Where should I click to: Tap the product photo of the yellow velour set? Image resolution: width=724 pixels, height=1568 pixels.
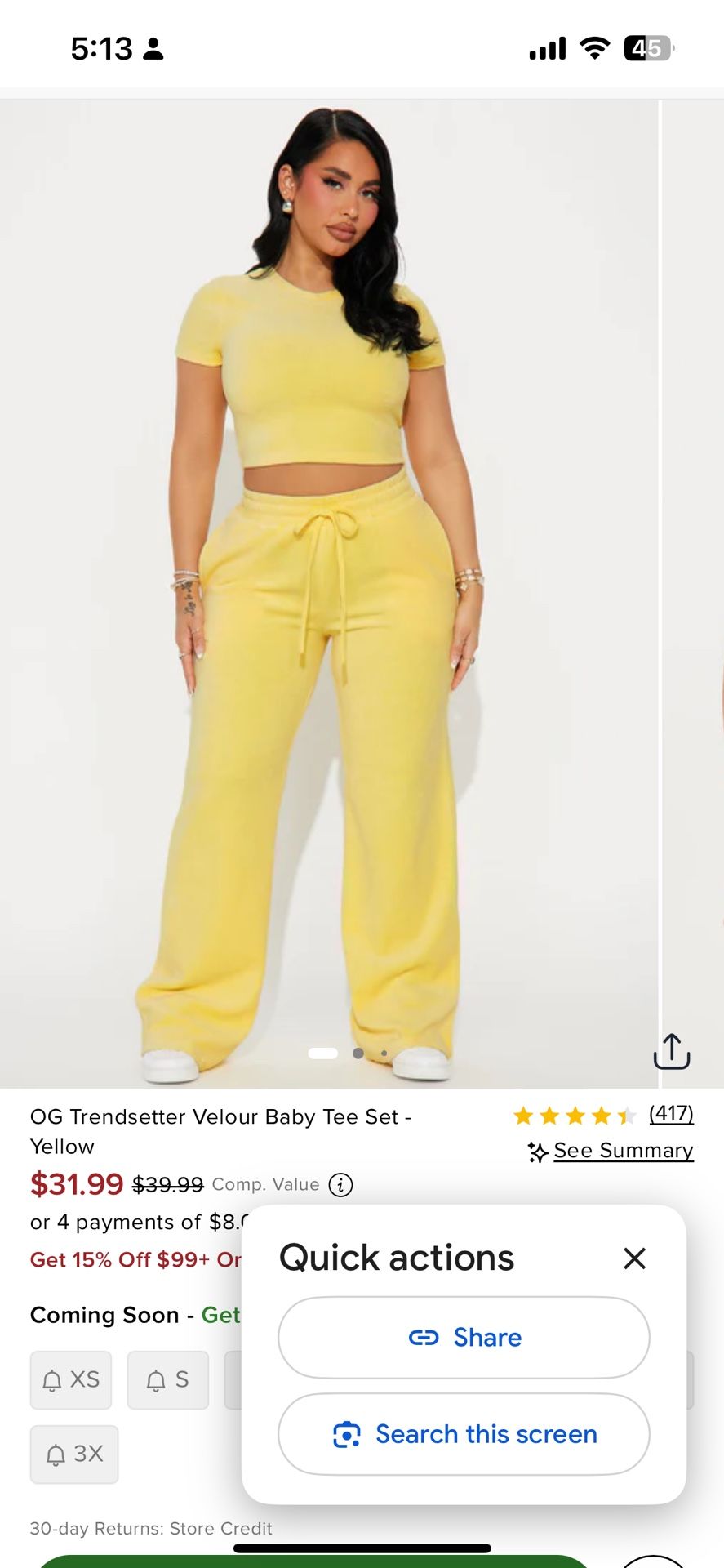click(326, 572)
